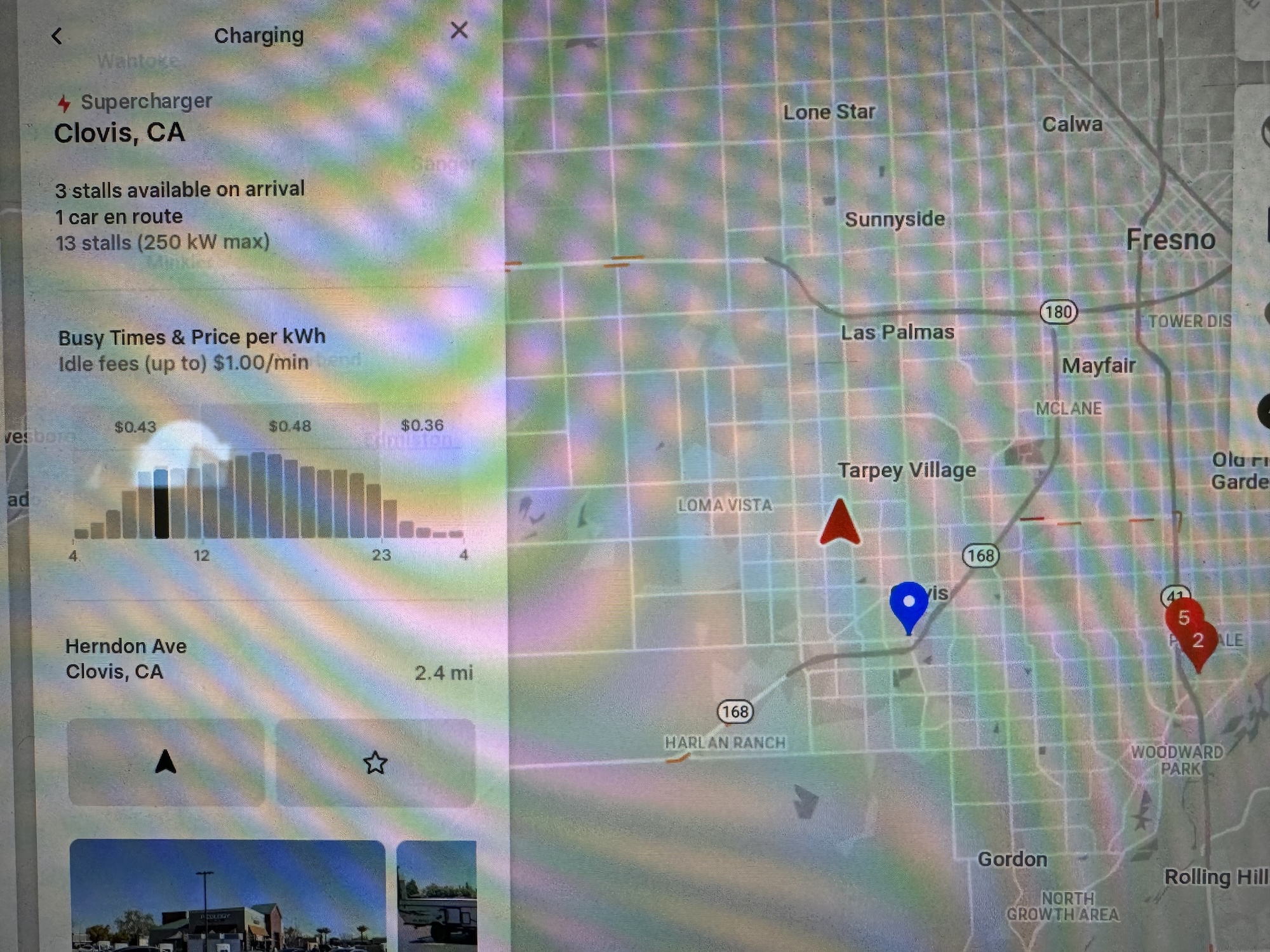Select the red pin labeled 2
Viewport: 1270px width, 952px height.
pyautogui.click(x=1200, y=642)
